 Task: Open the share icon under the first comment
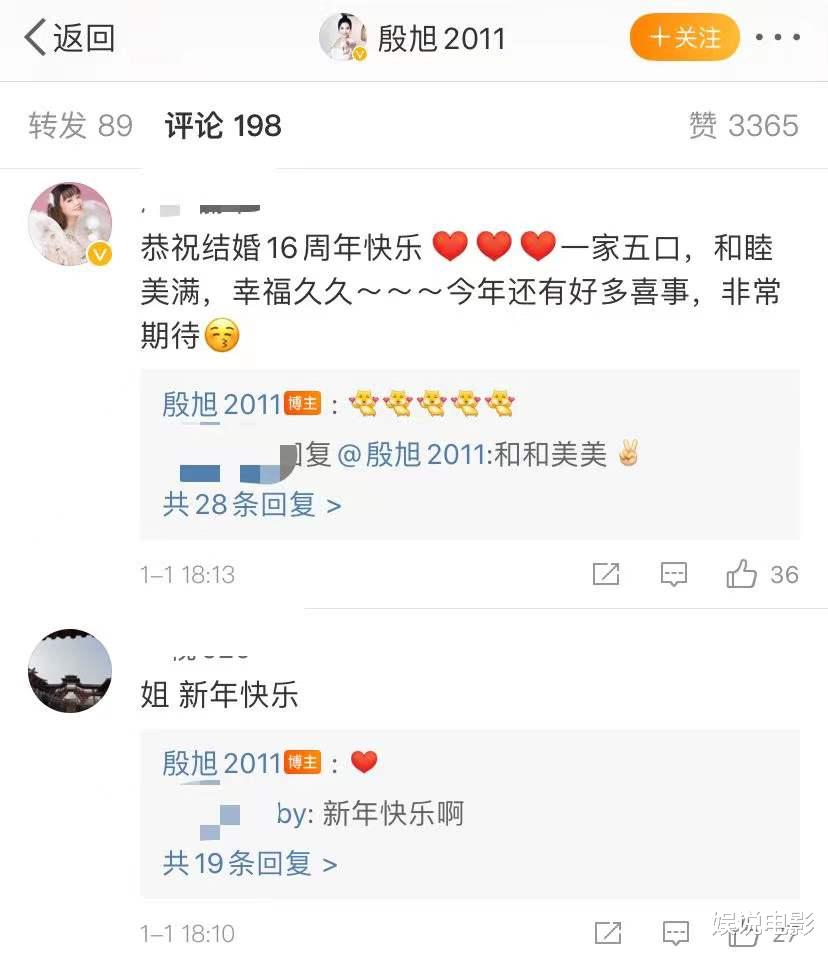coord(606,574)
